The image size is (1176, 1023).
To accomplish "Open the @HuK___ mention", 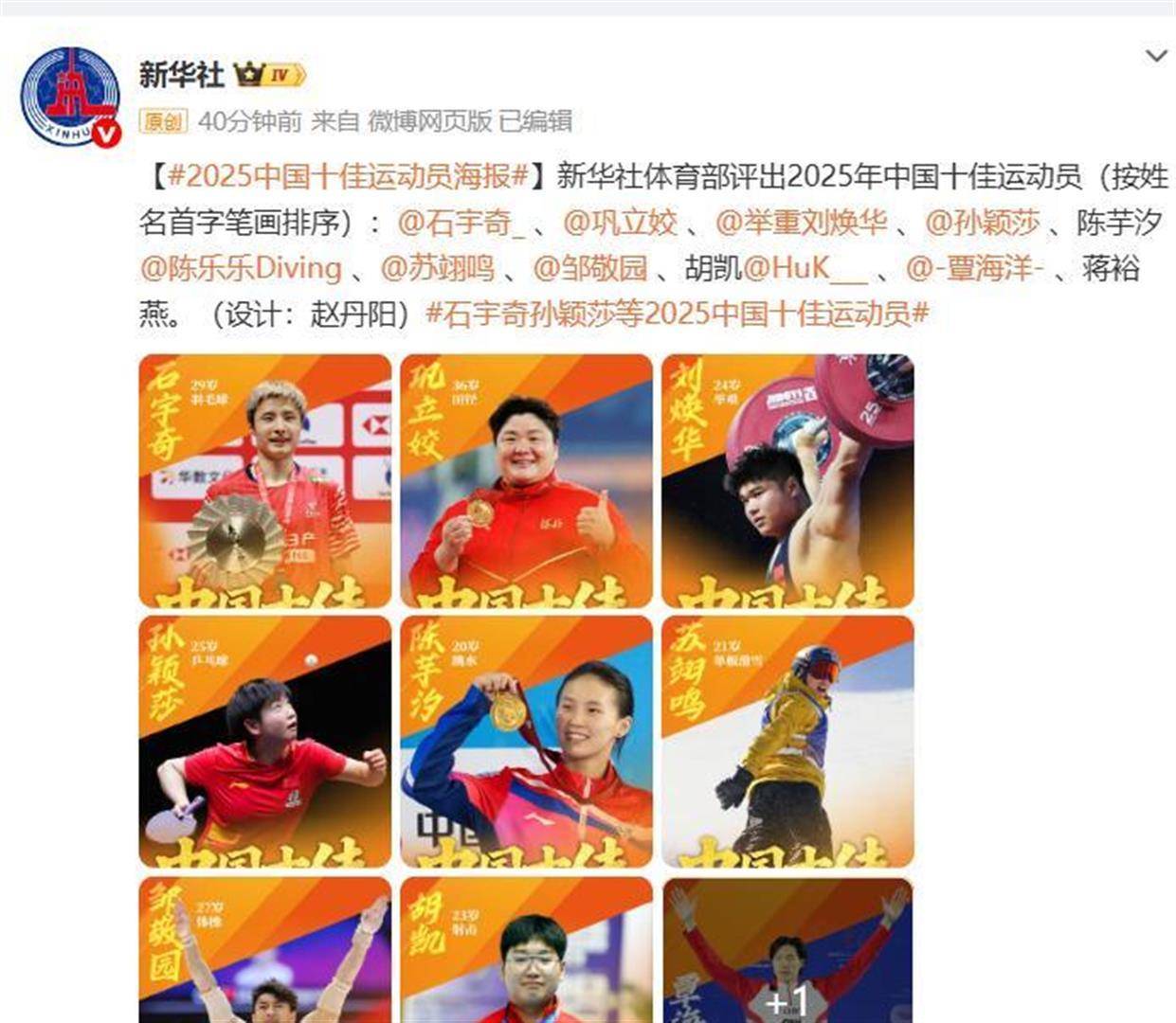I will pos(805,268).
